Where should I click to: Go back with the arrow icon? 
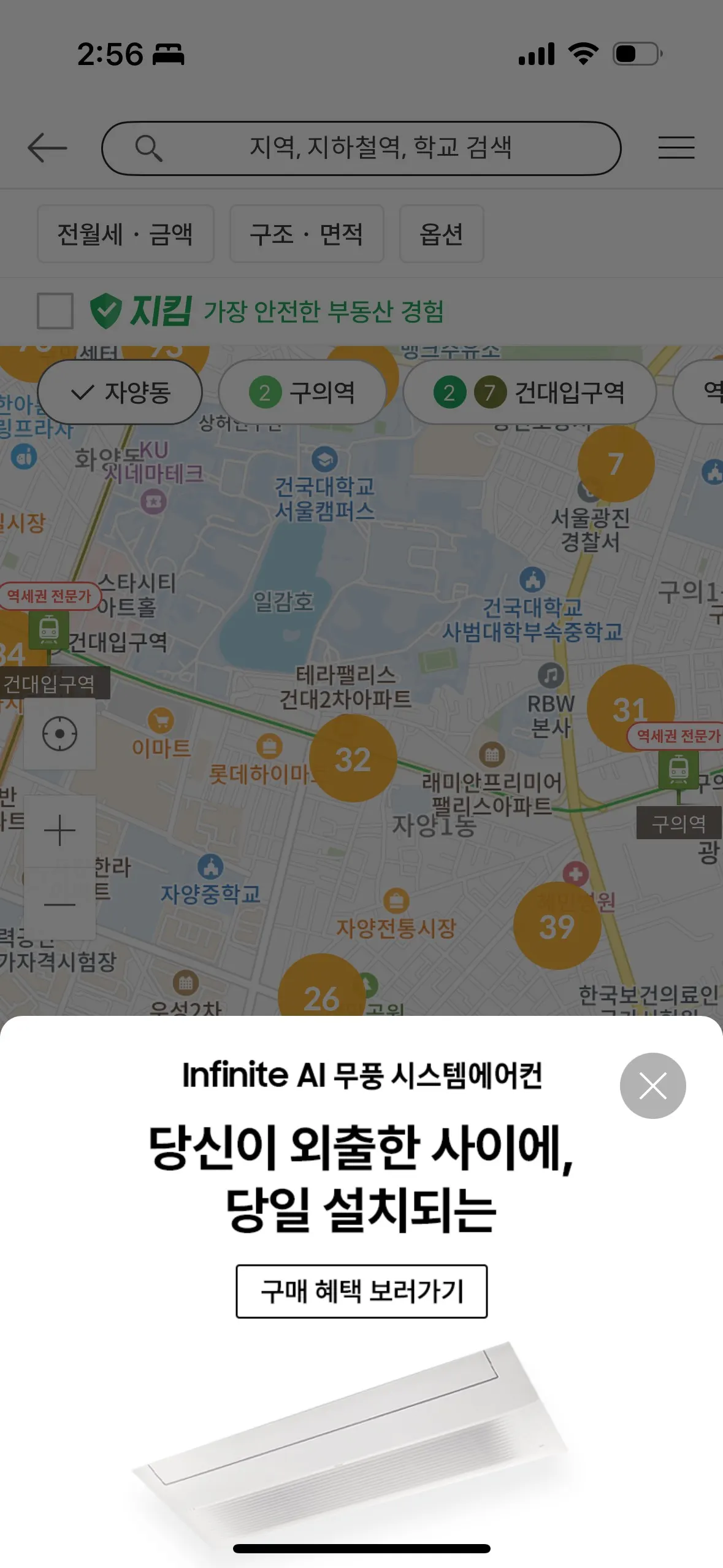tap(47, 148)
